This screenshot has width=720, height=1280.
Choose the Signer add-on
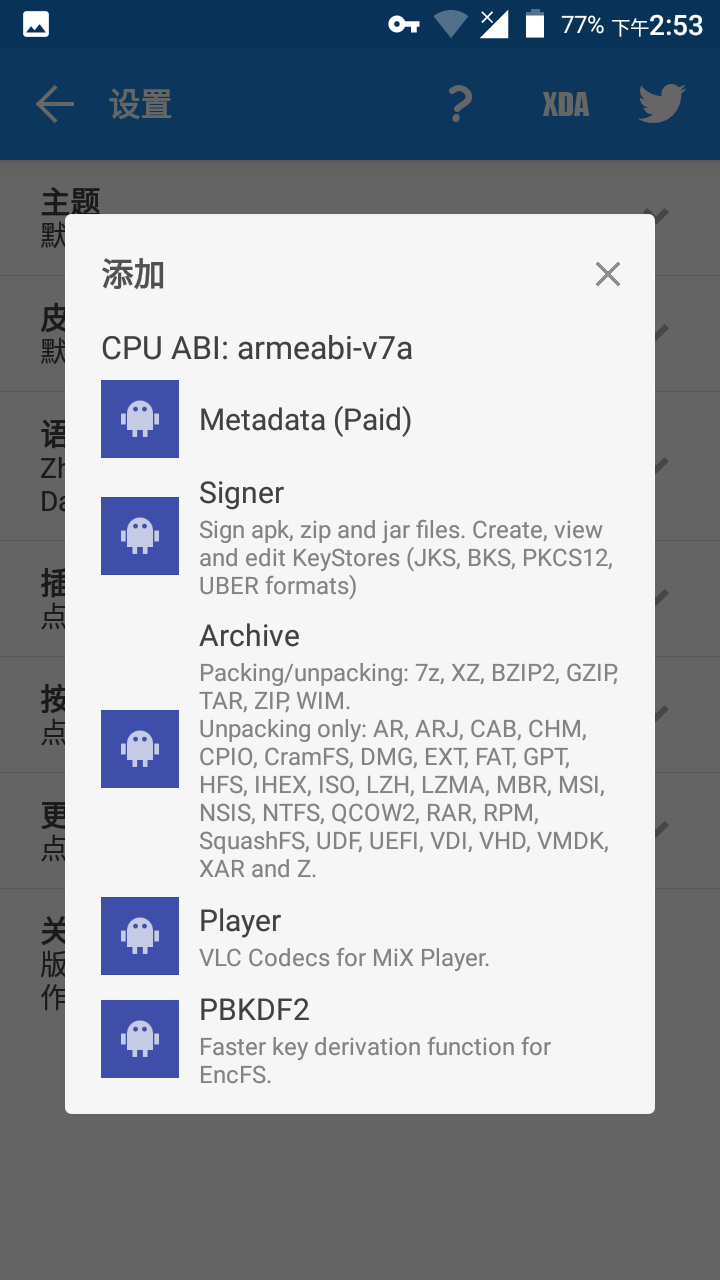pyautogui.click(x=360, y=536)
